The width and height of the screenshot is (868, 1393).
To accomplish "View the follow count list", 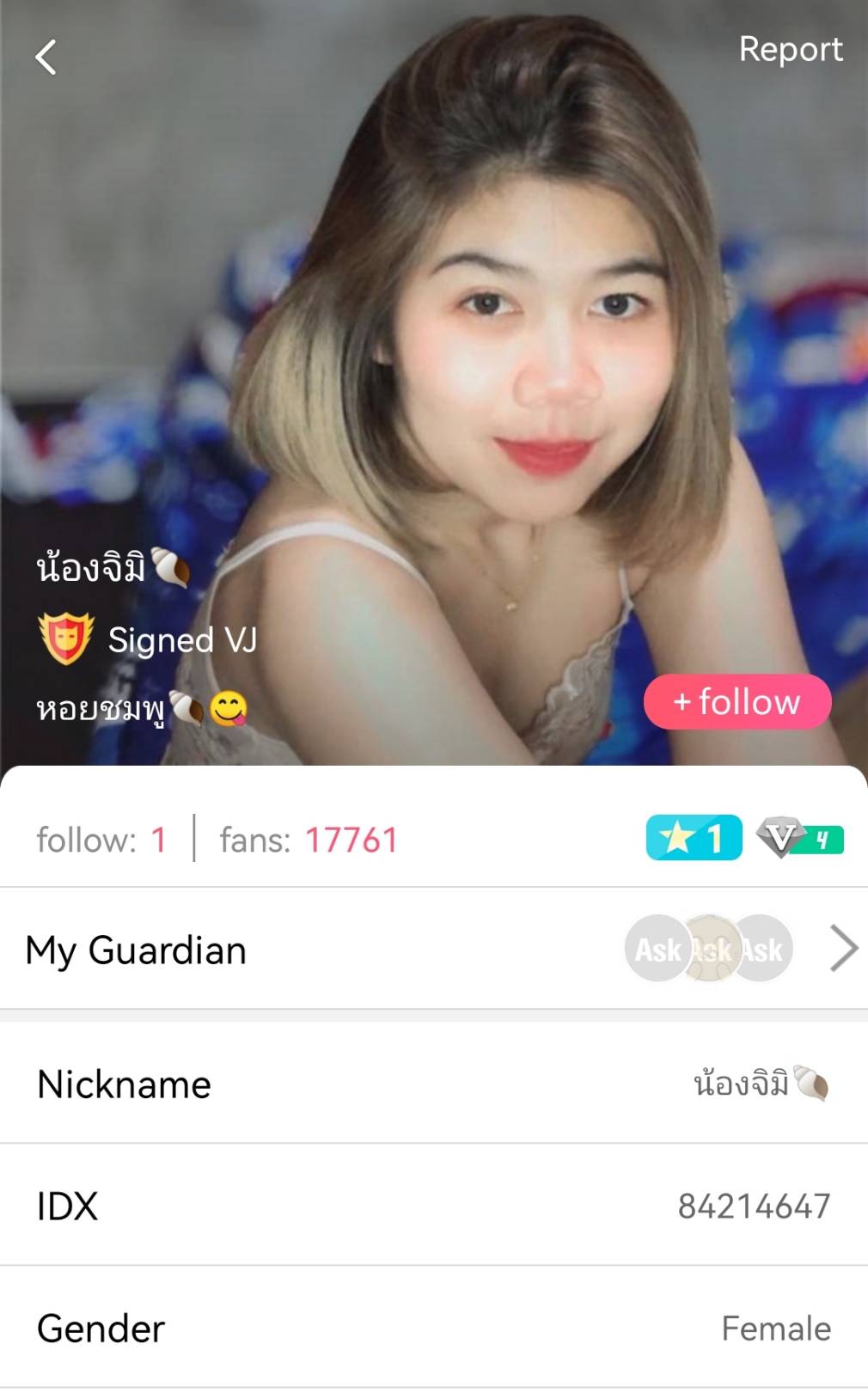I will click(101, 840).
